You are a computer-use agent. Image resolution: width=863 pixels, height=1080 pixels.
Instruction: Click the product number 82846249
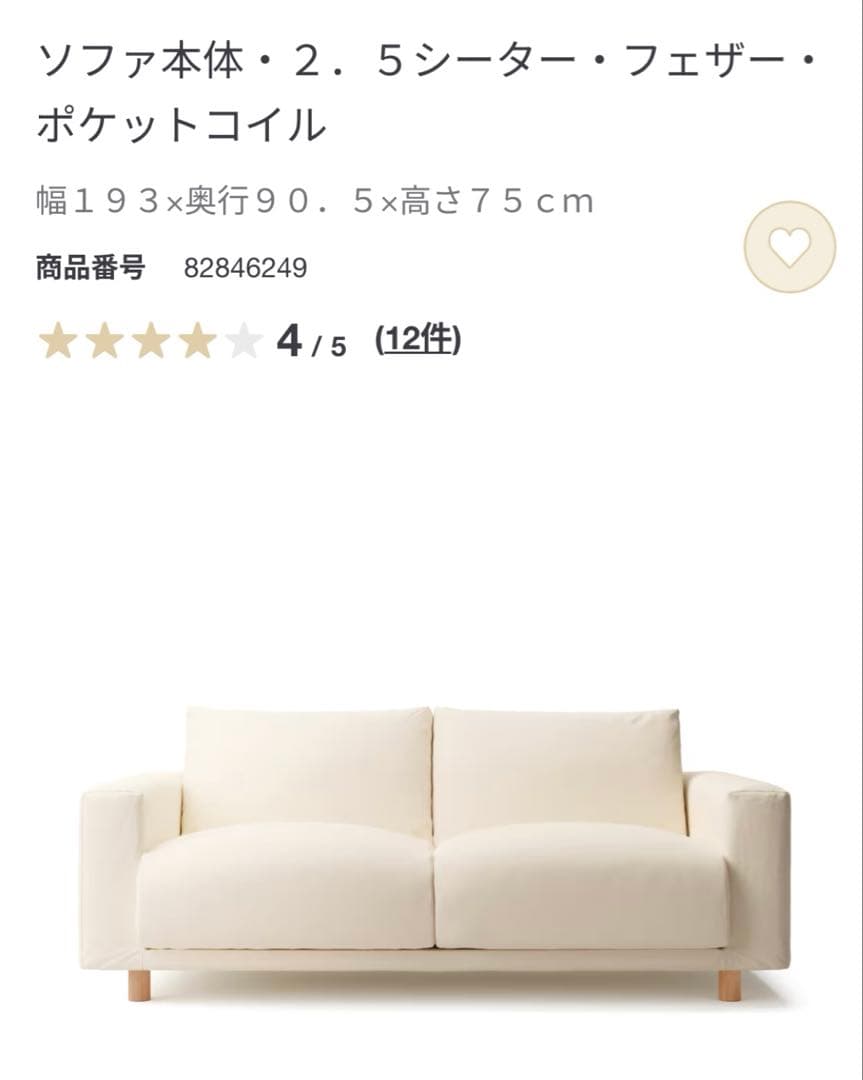pos(245,267)
